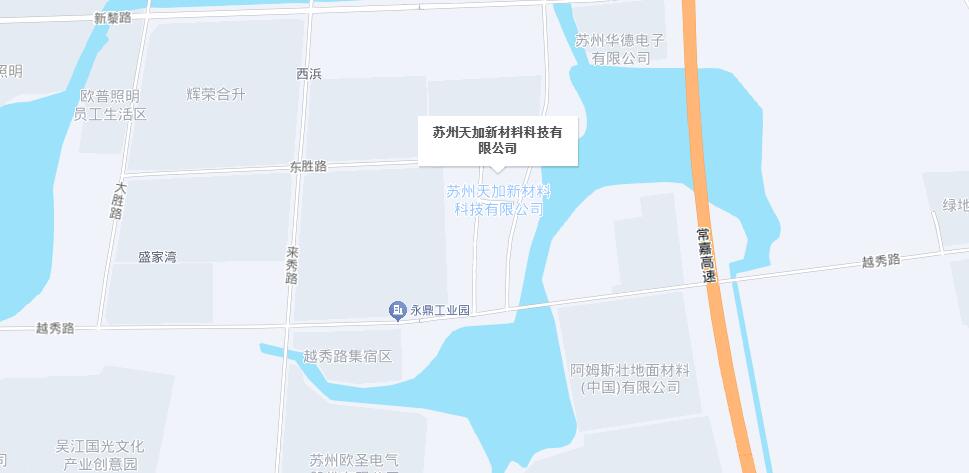Image resolution: width=969 pixels, height=473 pixels.
Task: Select the 永鼎工业园 place marker
Action: 398,311
